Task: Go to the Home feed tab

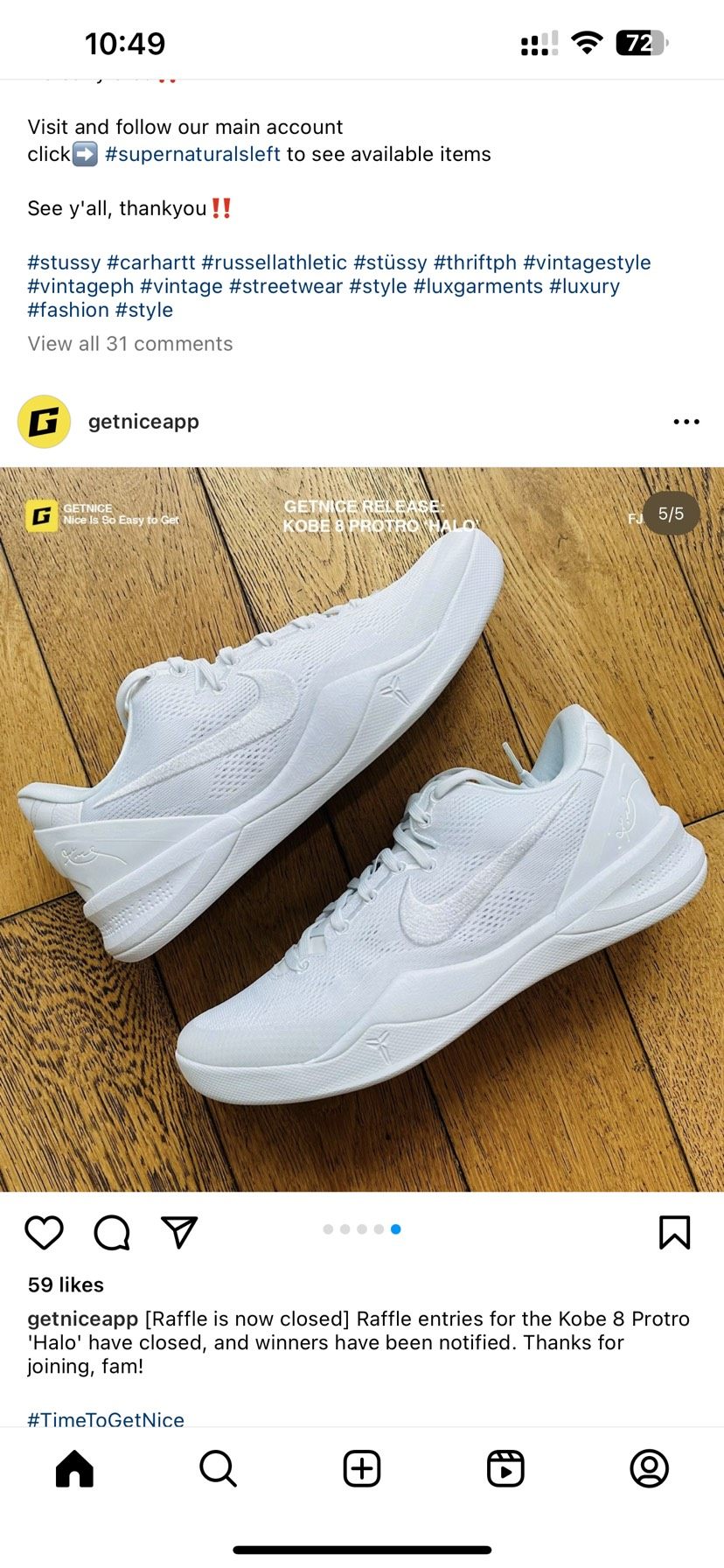Action: [74, 1469]
